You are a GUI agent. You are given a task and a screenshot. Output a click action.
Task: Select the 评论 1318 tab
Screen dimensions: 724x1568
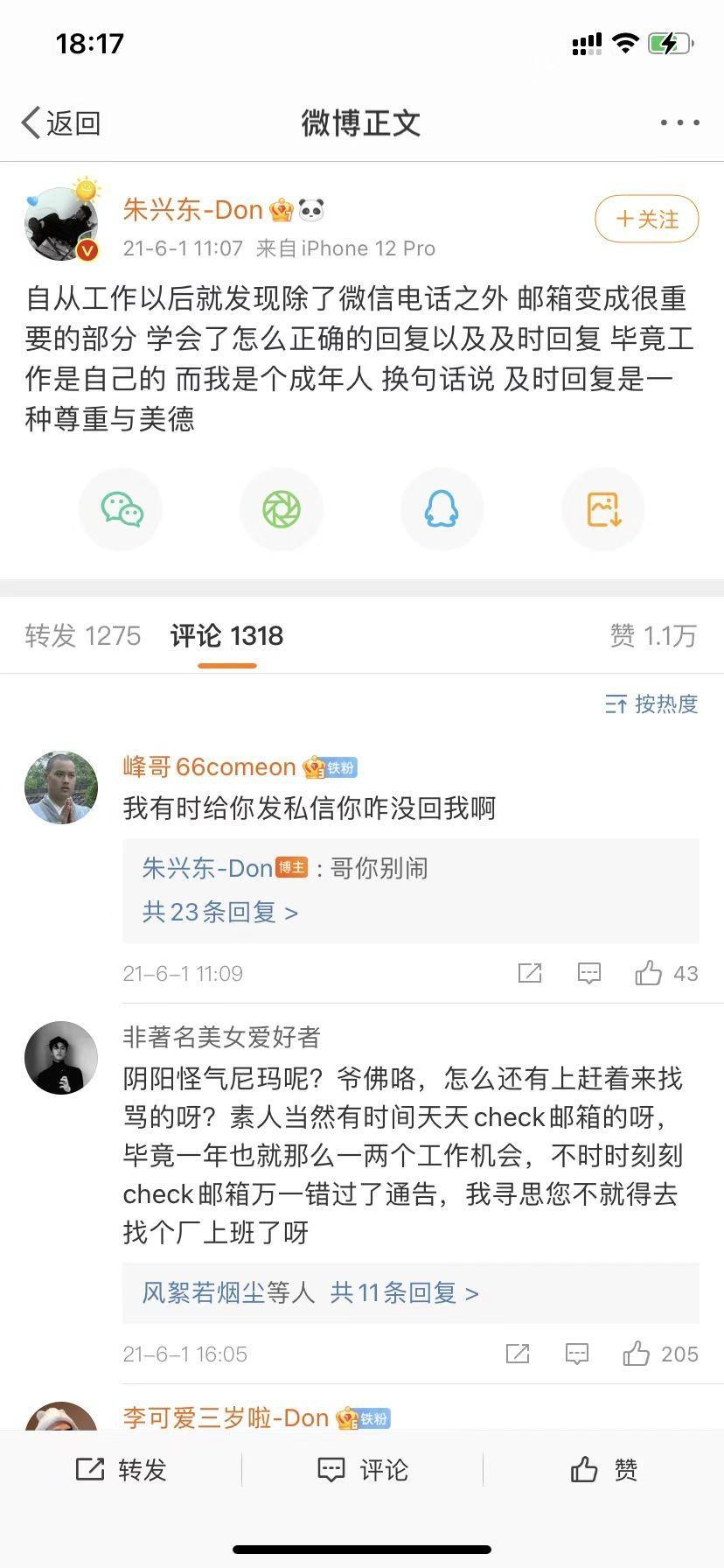tap(226, 636)
